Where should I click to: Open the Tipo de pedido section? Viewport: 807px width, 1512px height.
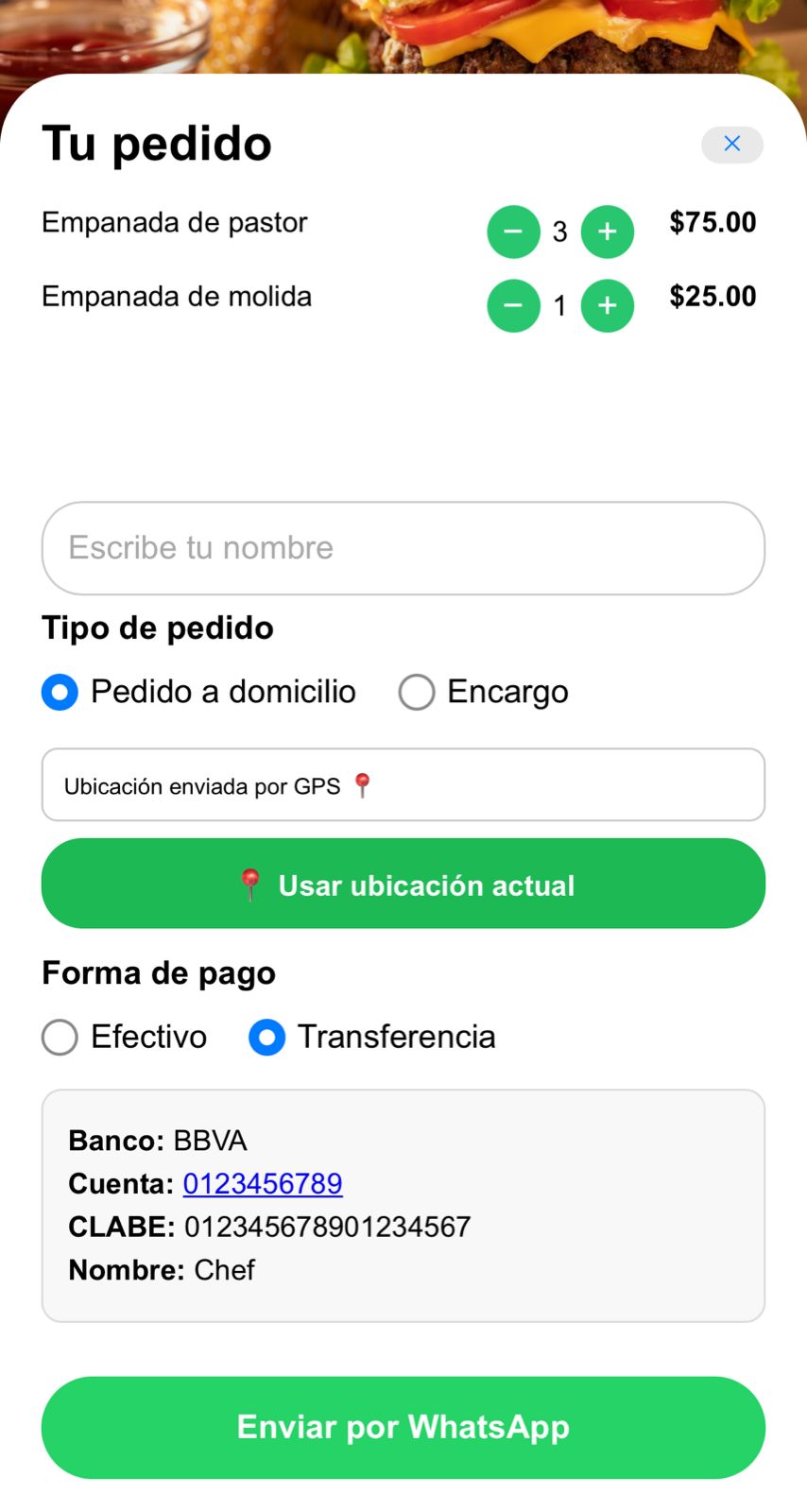157,627
